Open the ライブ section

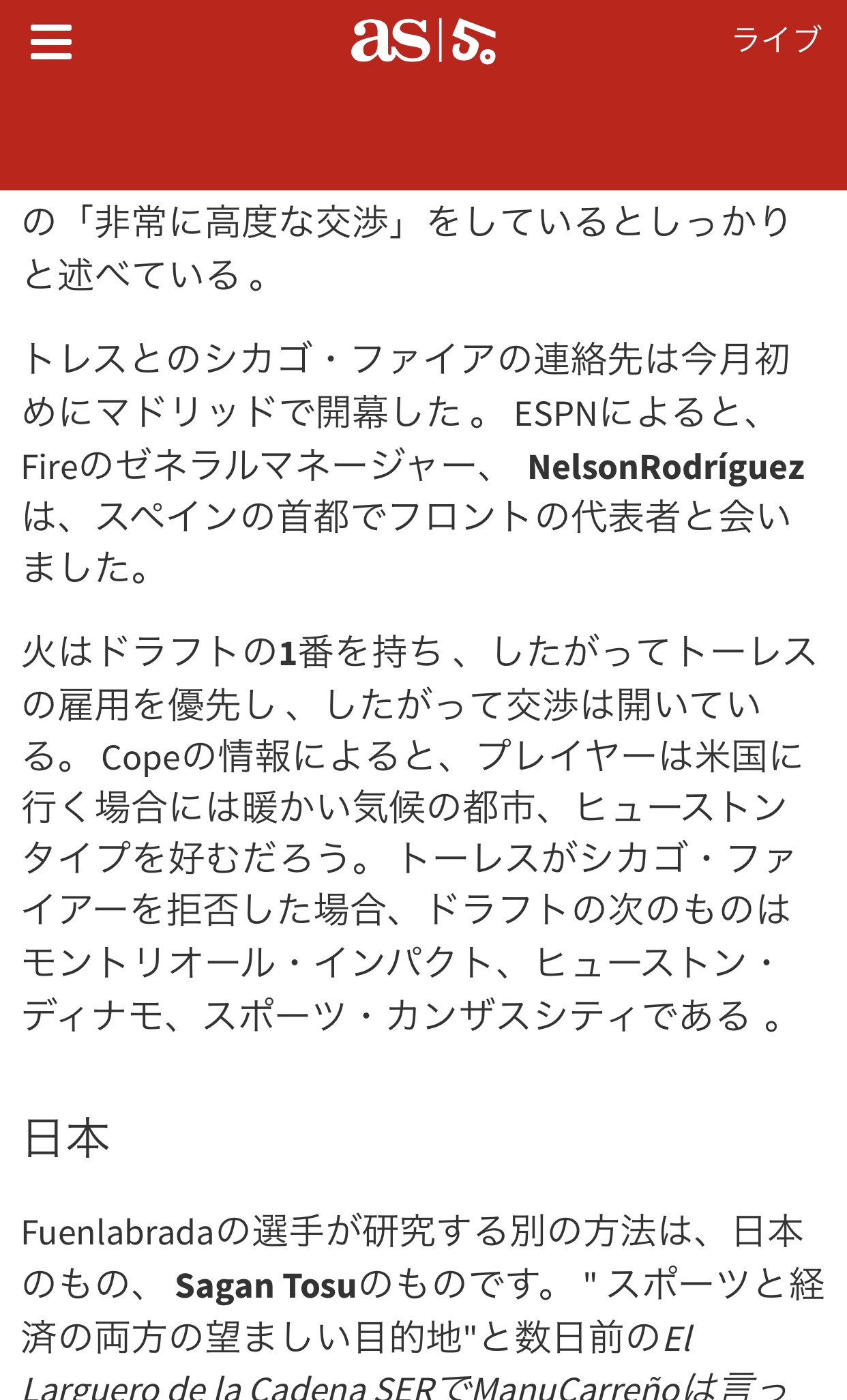point(776,40)
